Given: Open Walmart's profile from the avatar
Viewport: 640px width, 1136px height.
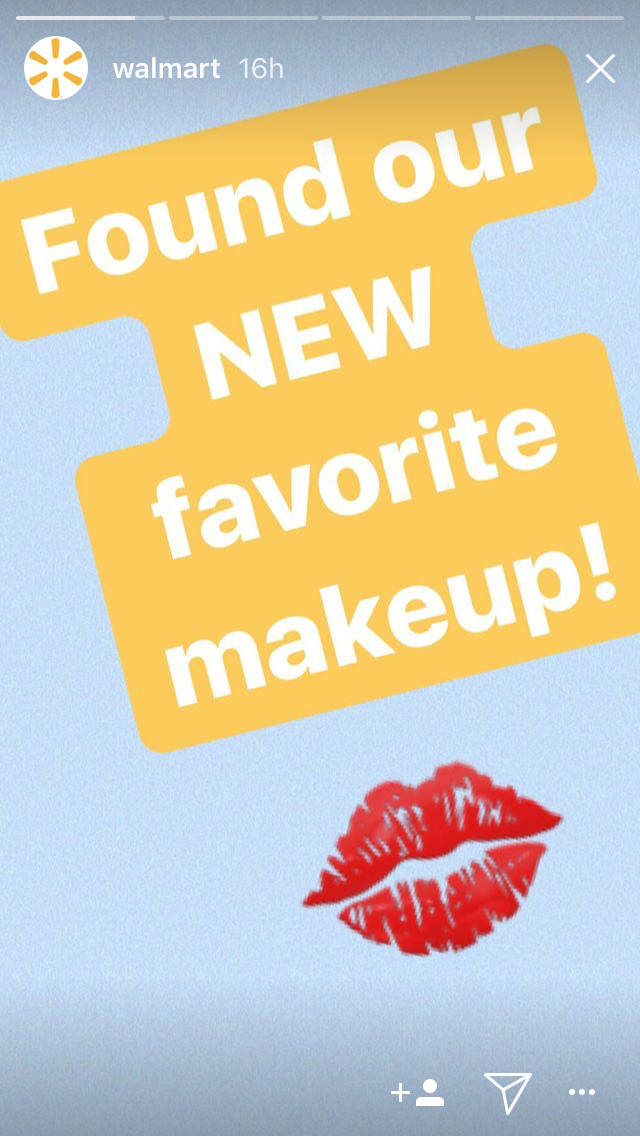Looking at the screenshot, I should pos(56,68).
